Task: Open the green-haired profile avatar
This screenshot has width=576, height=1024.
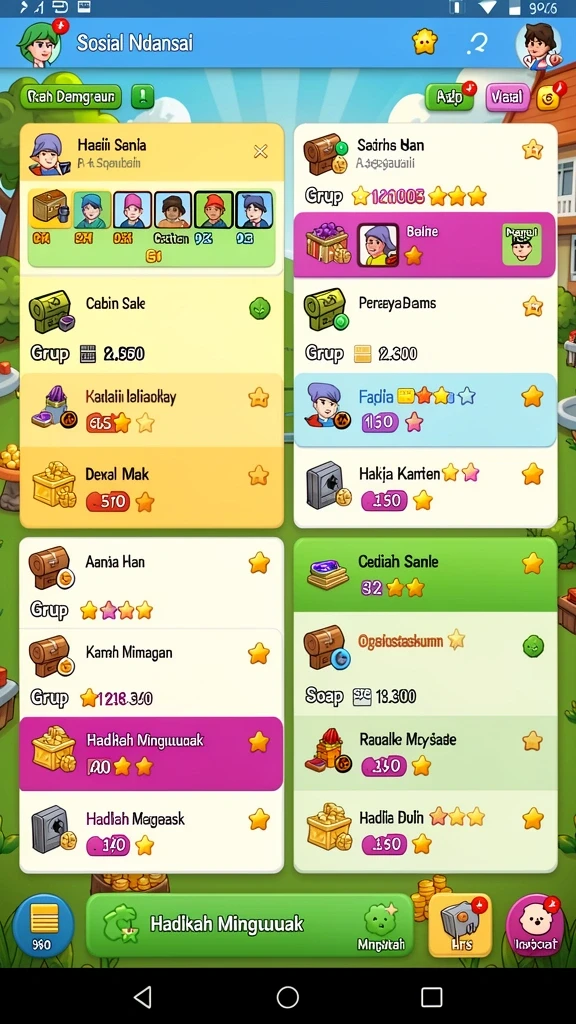Action: tap(39, 43)
